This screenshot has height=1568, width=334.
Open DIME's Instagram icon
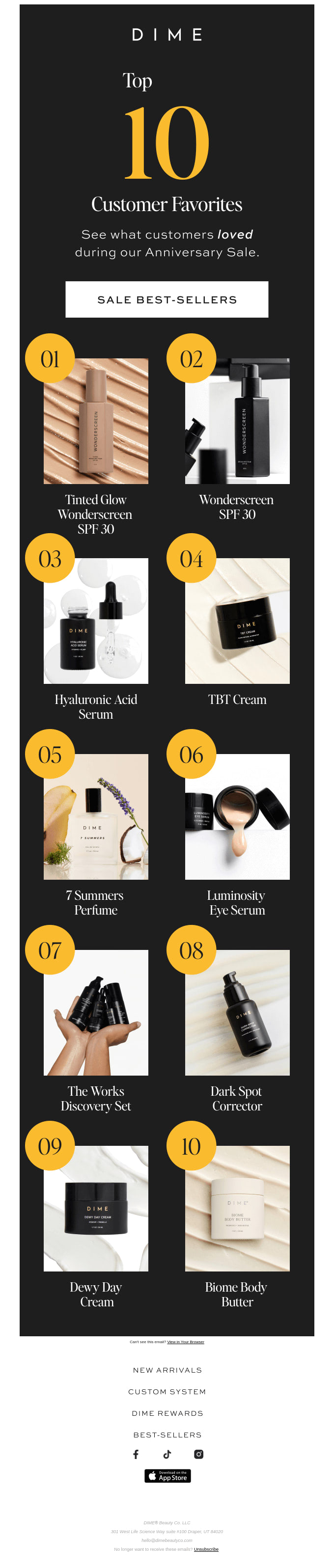click(x=199, y=1454)
